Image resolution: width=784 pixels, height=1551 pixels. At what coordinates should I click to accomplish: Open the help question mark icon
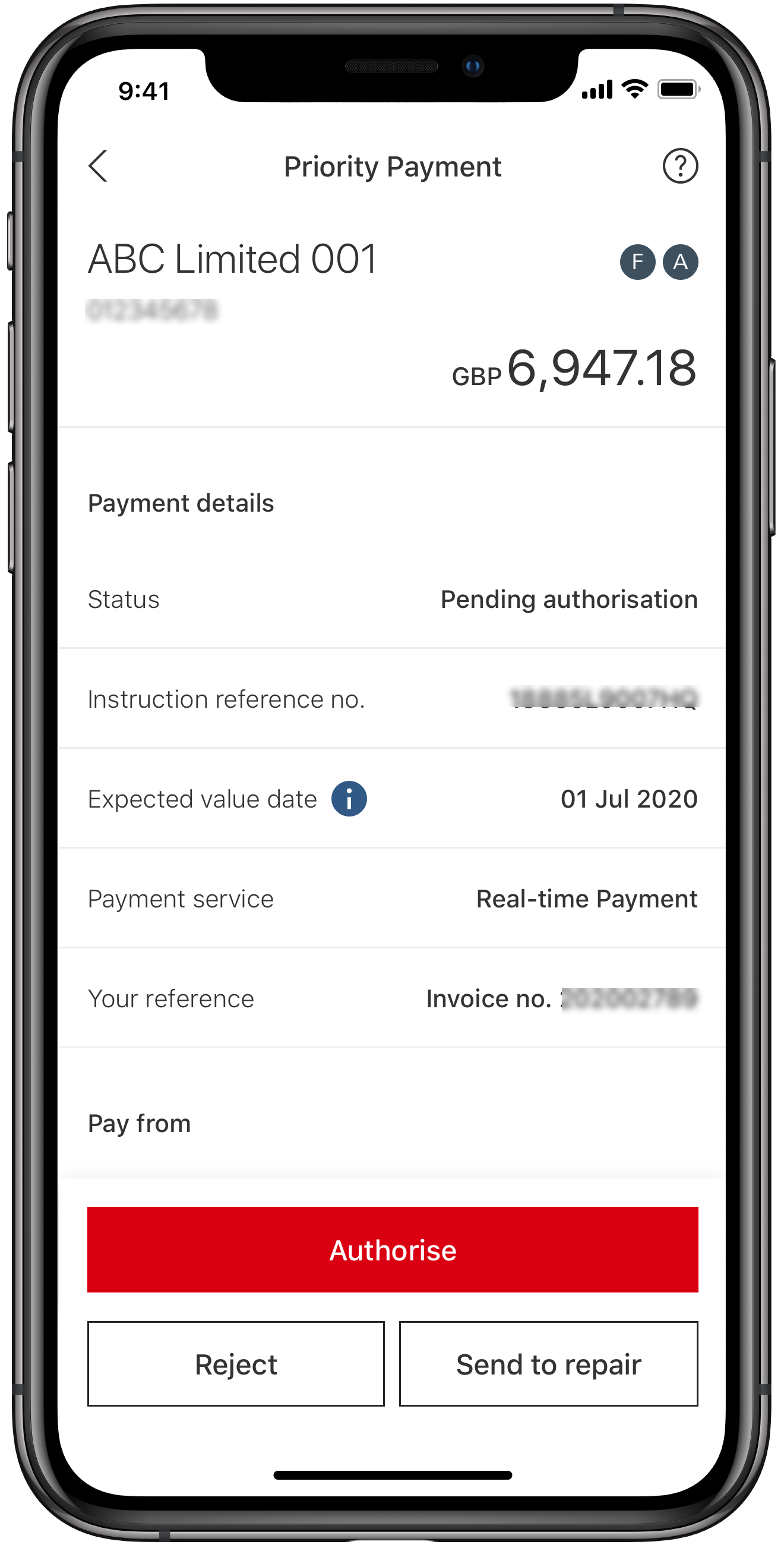(680, 166)
